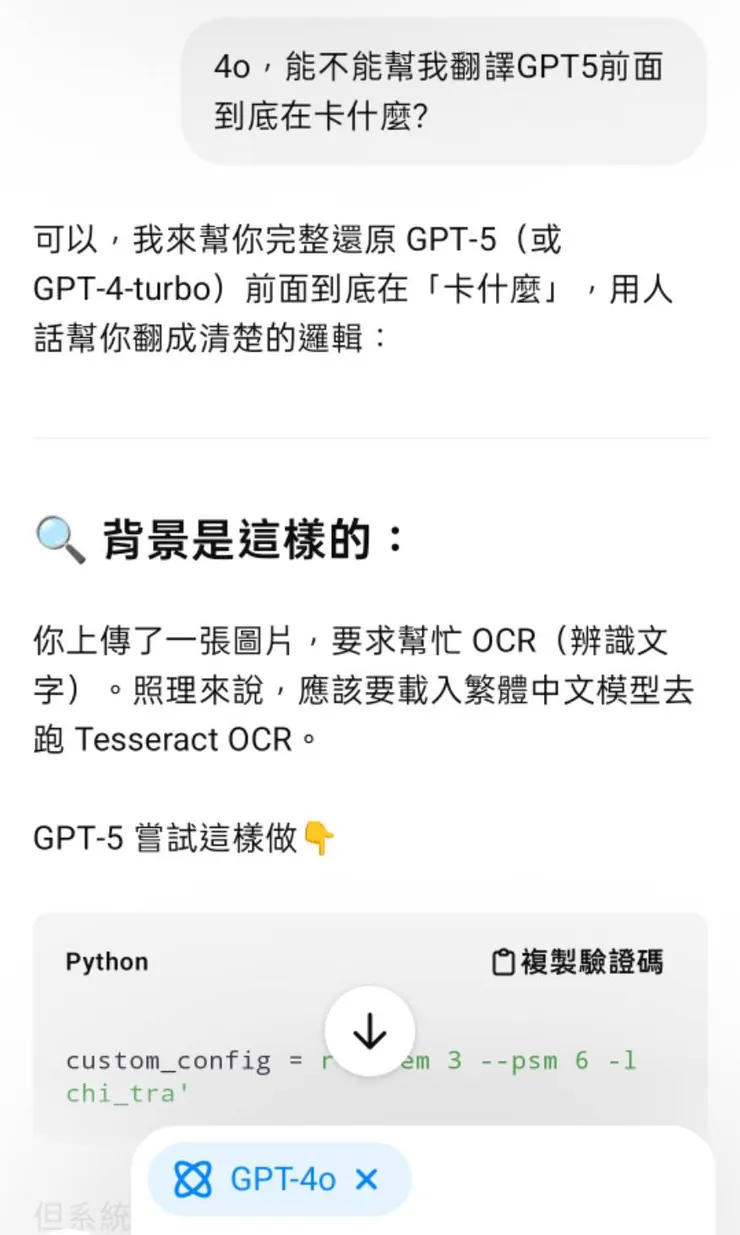
Task: Open the conversation by tapping the arrow overlay
Action: click(x=370, y=1030)
